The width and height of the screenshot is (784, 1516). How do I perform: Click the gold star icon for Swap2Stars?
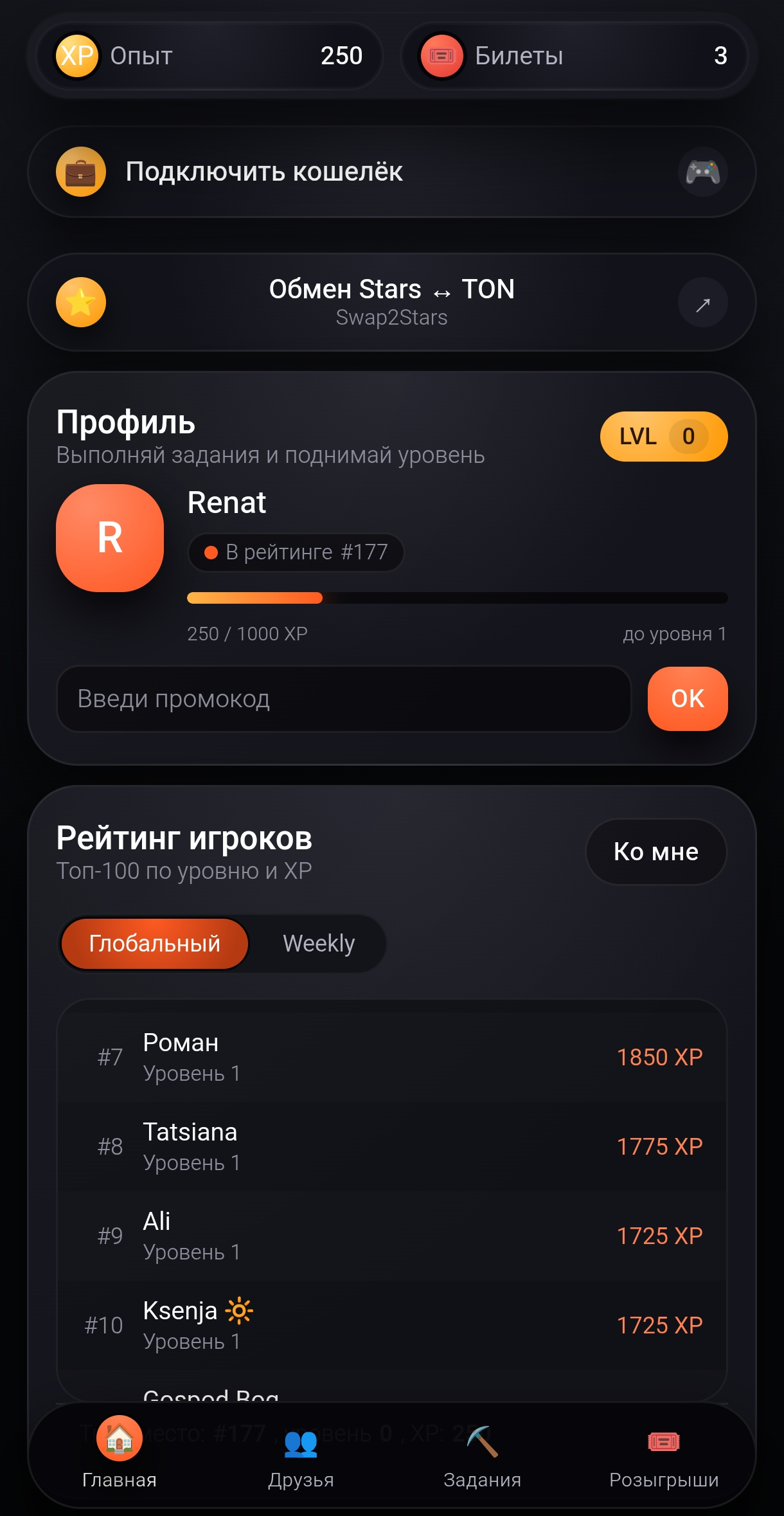[81, 302]
